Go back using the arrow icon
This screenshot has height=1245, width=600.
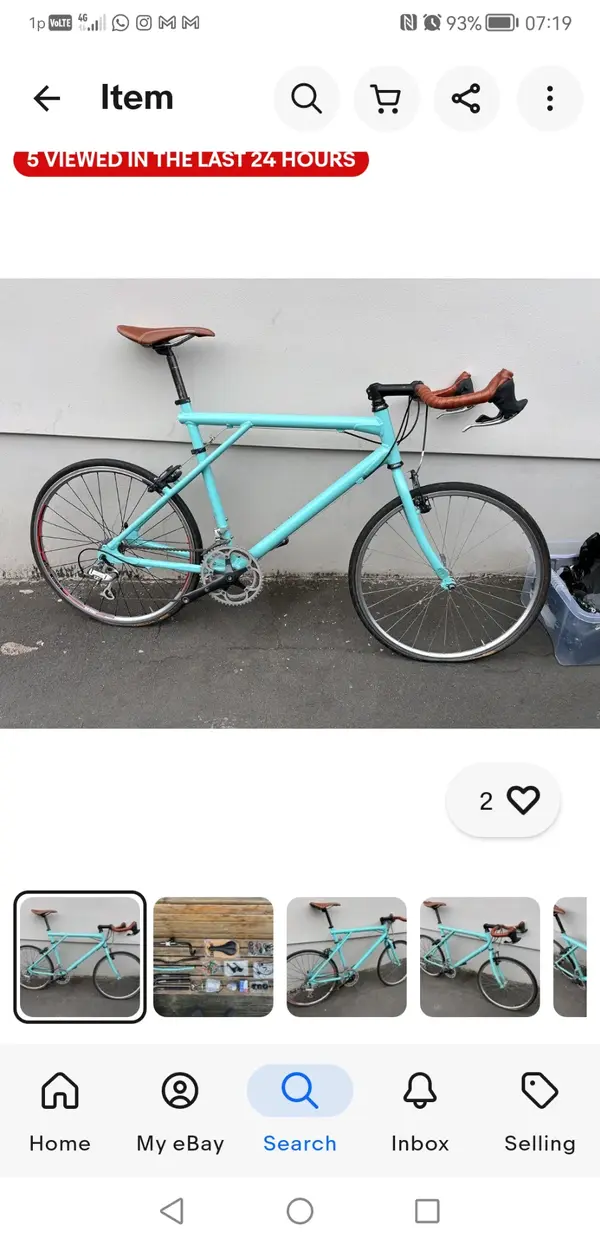47,98
